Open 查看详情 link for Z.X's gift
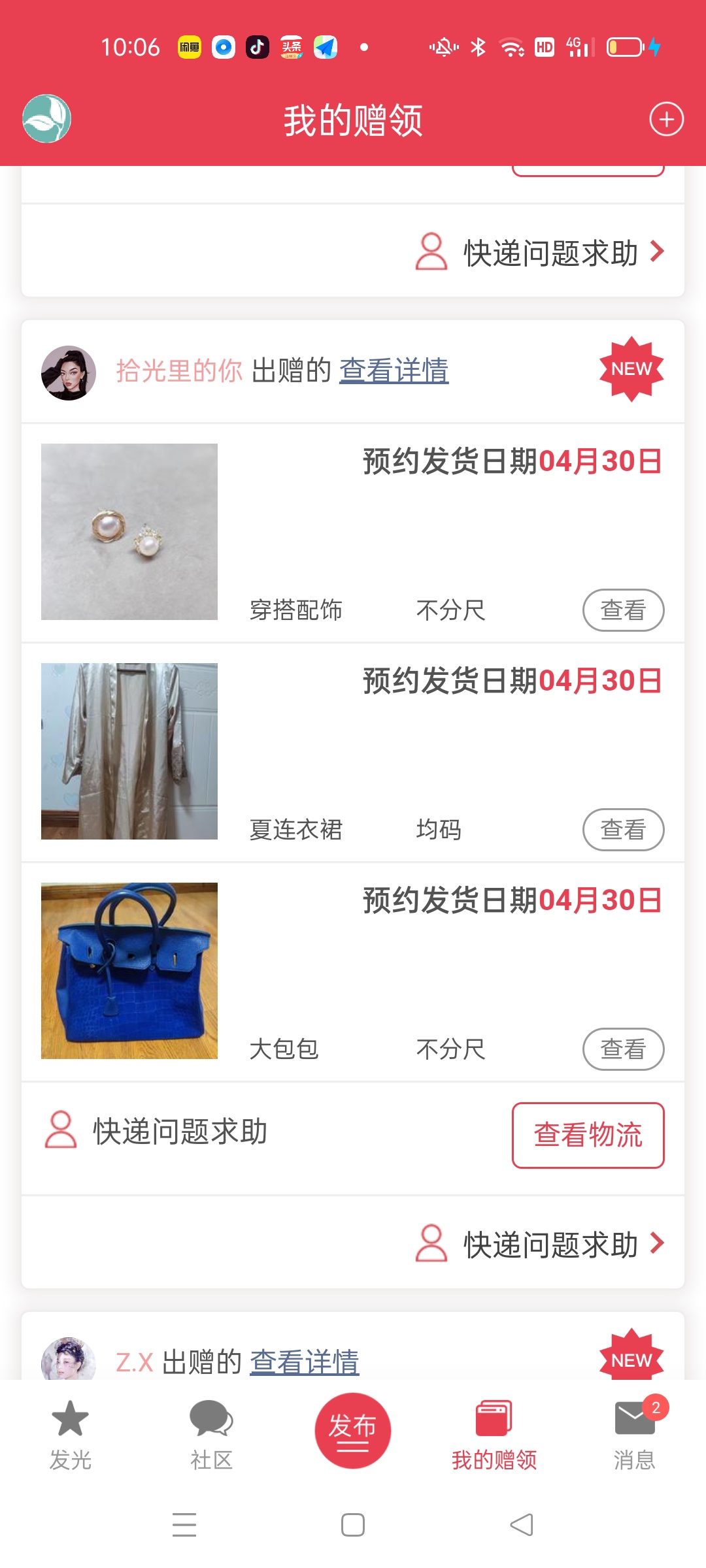 click(x=305, y=1362)
